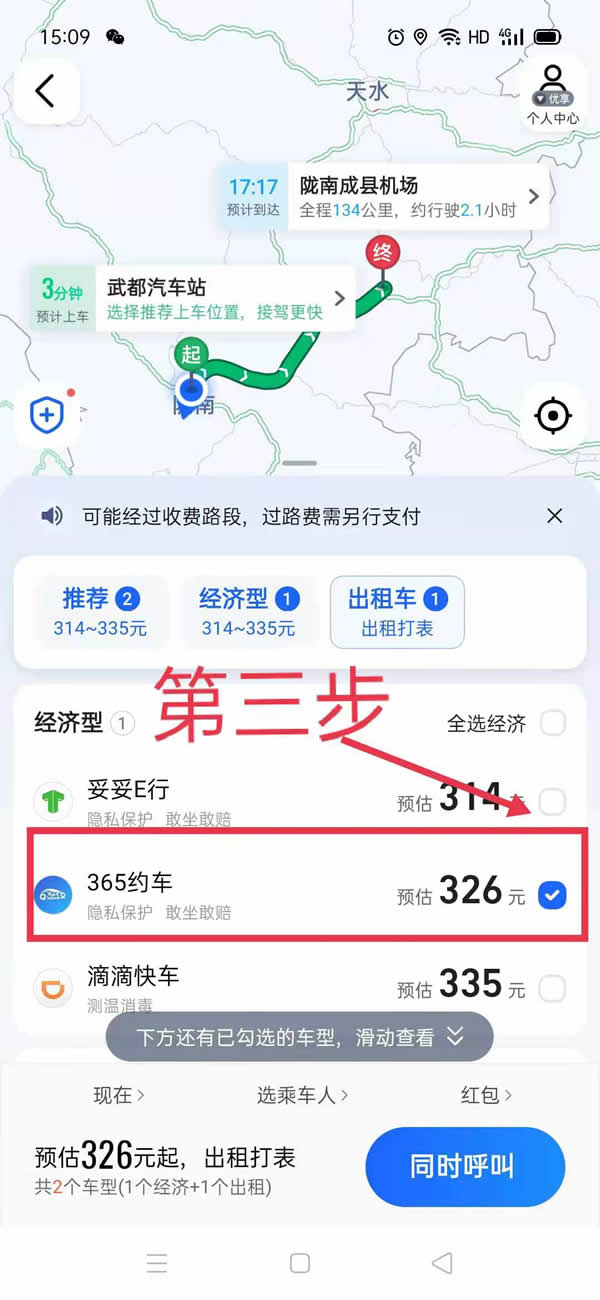Screen dimensions: 600x1300
Task: Change pickup point 武都汽车站
Action: pyautogui.click(x=220, y=298)
